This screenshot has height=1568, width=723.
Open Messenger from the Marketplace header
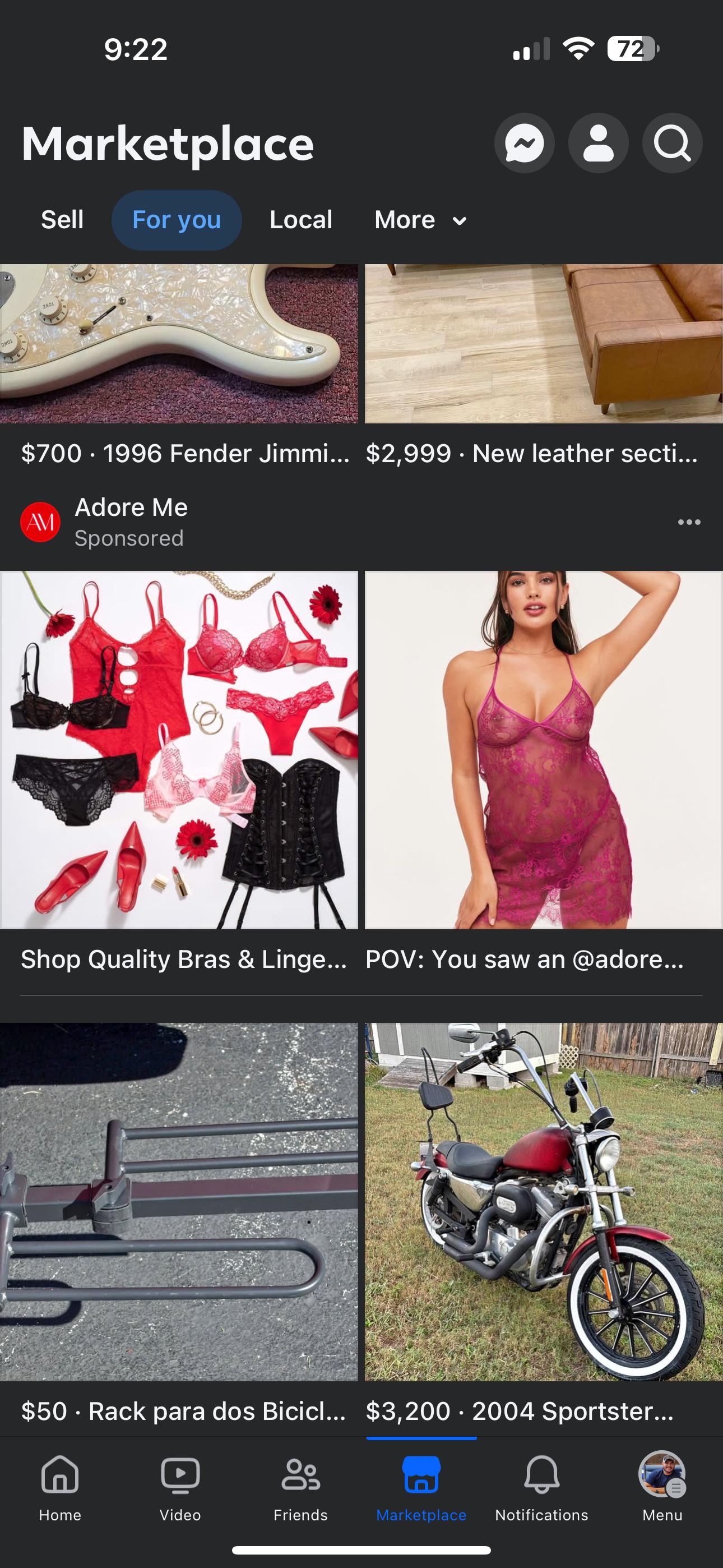pos(524,144)
